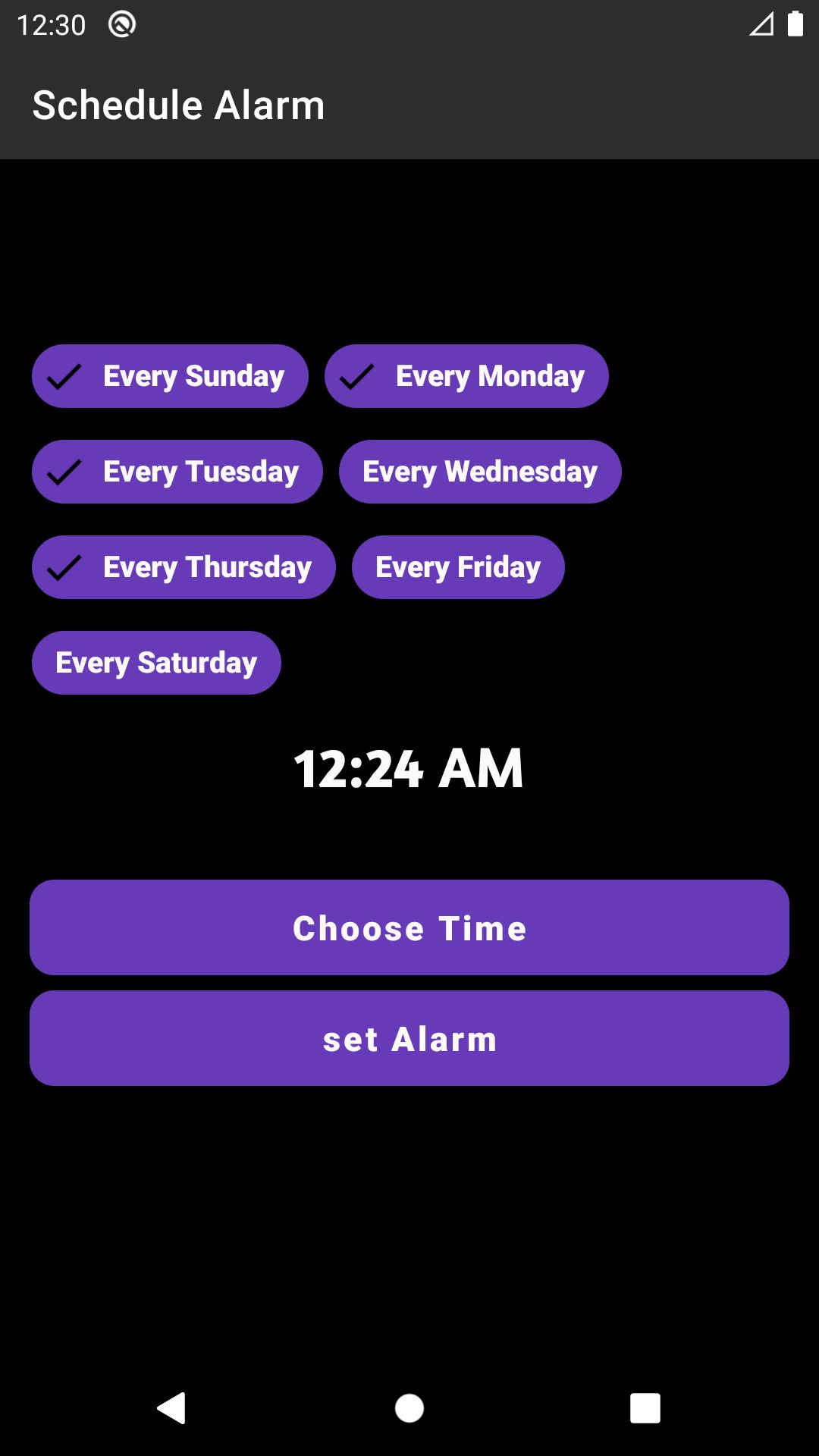Enable the Every Friday chip

coord(458,567)
